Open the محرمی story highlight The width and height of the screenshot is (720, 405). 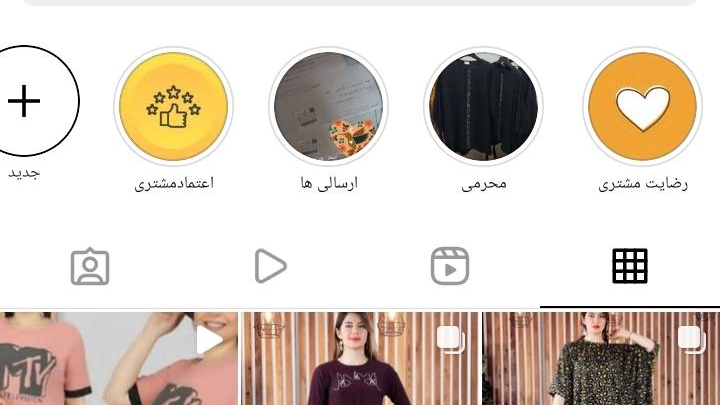(x=484, y=105)
